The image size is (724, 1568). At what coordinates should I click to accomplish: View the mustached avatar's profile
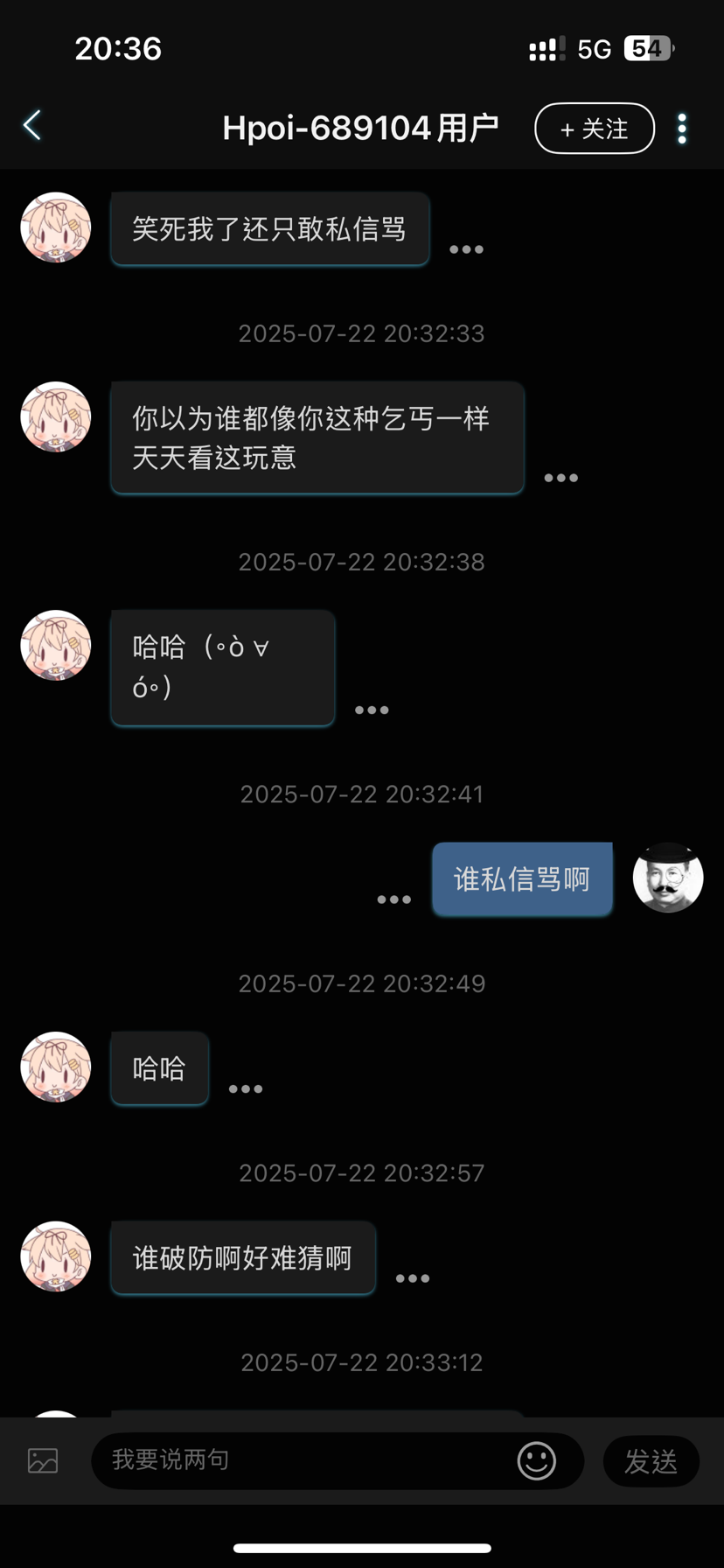click(668, 878)
